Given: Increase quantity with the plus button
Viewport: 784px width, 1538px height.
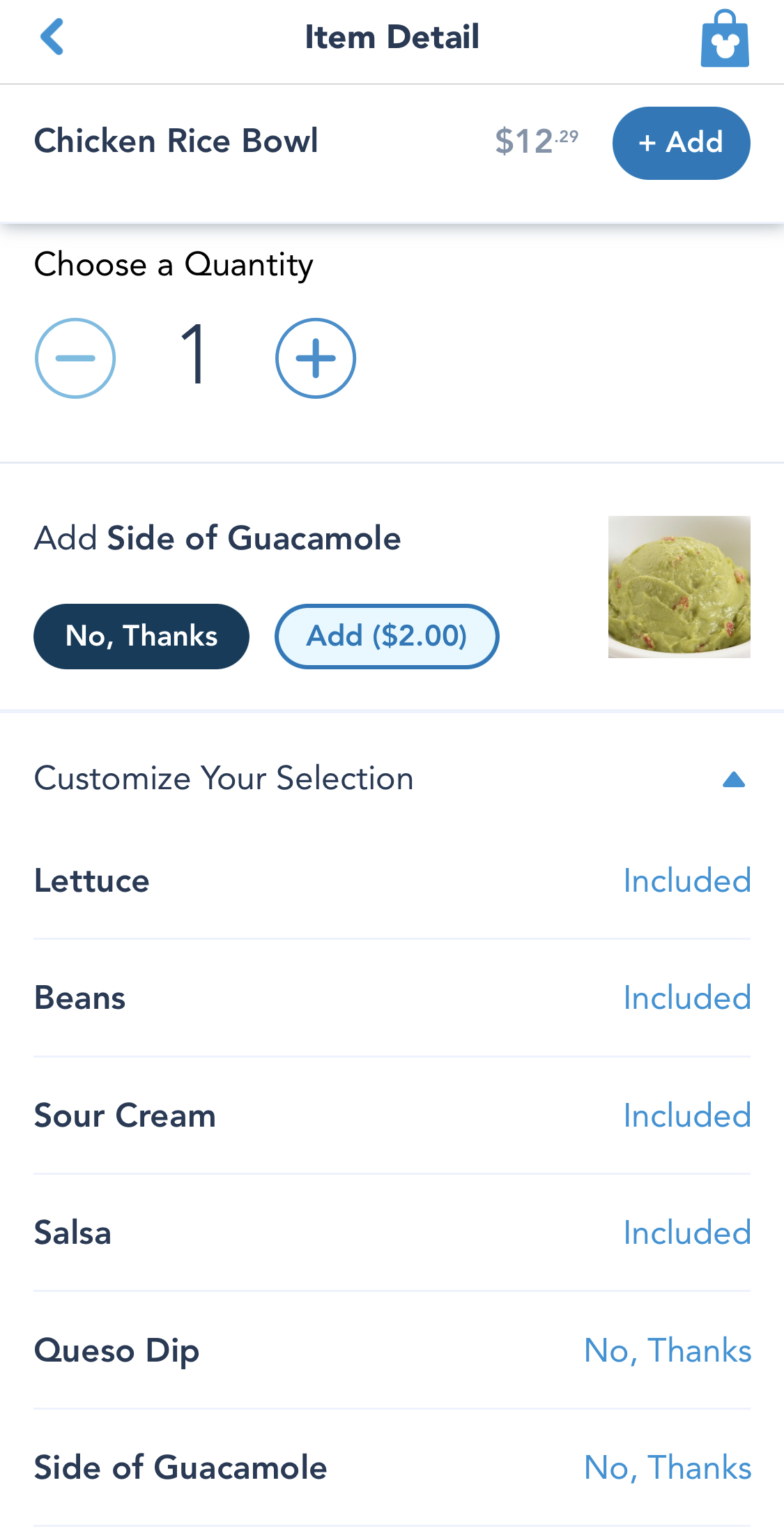Looking at the screenshot, I should click(316, 358).
